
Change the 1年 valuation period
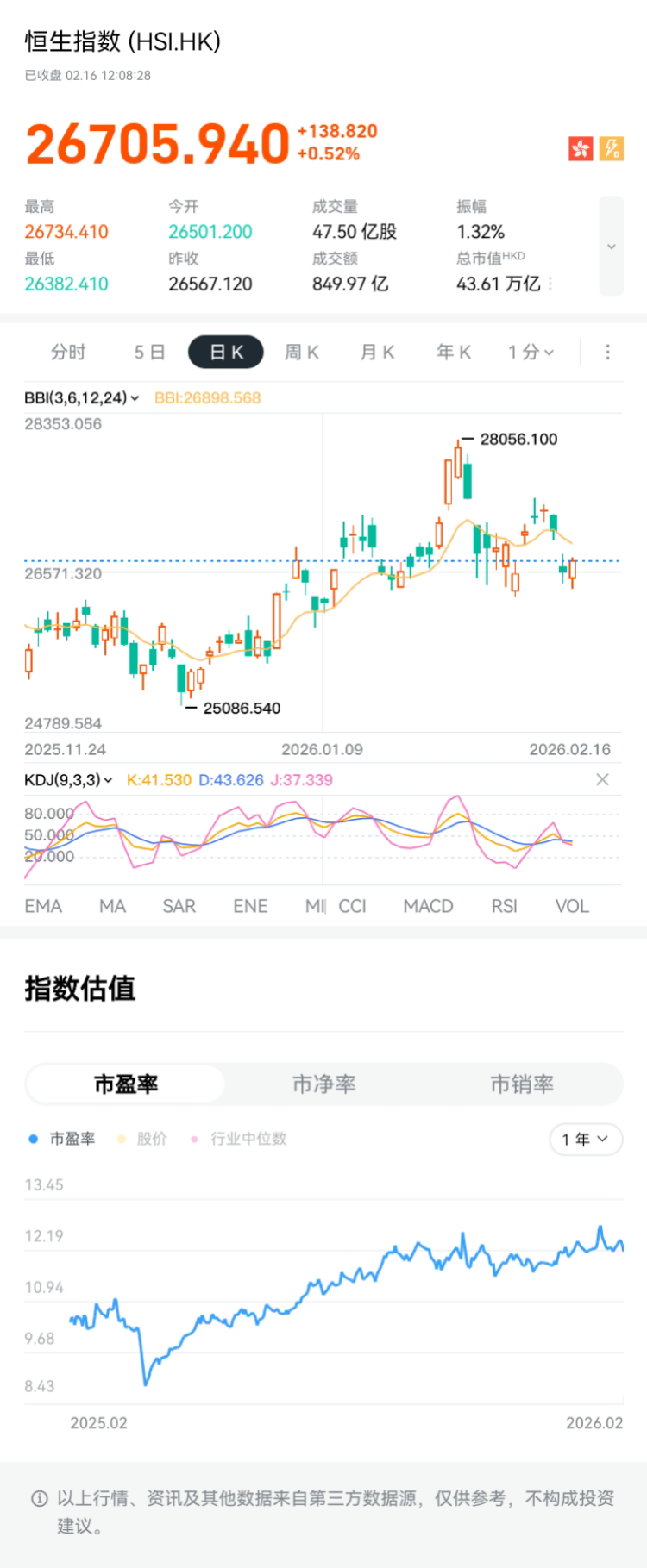point(586,1140)
